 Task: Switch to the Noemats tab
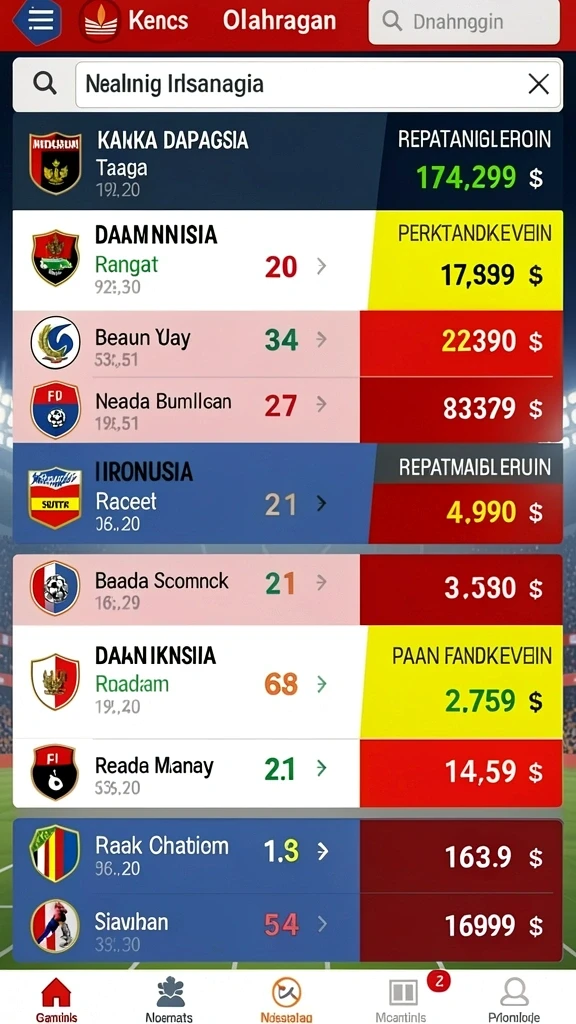coord(169,999)
